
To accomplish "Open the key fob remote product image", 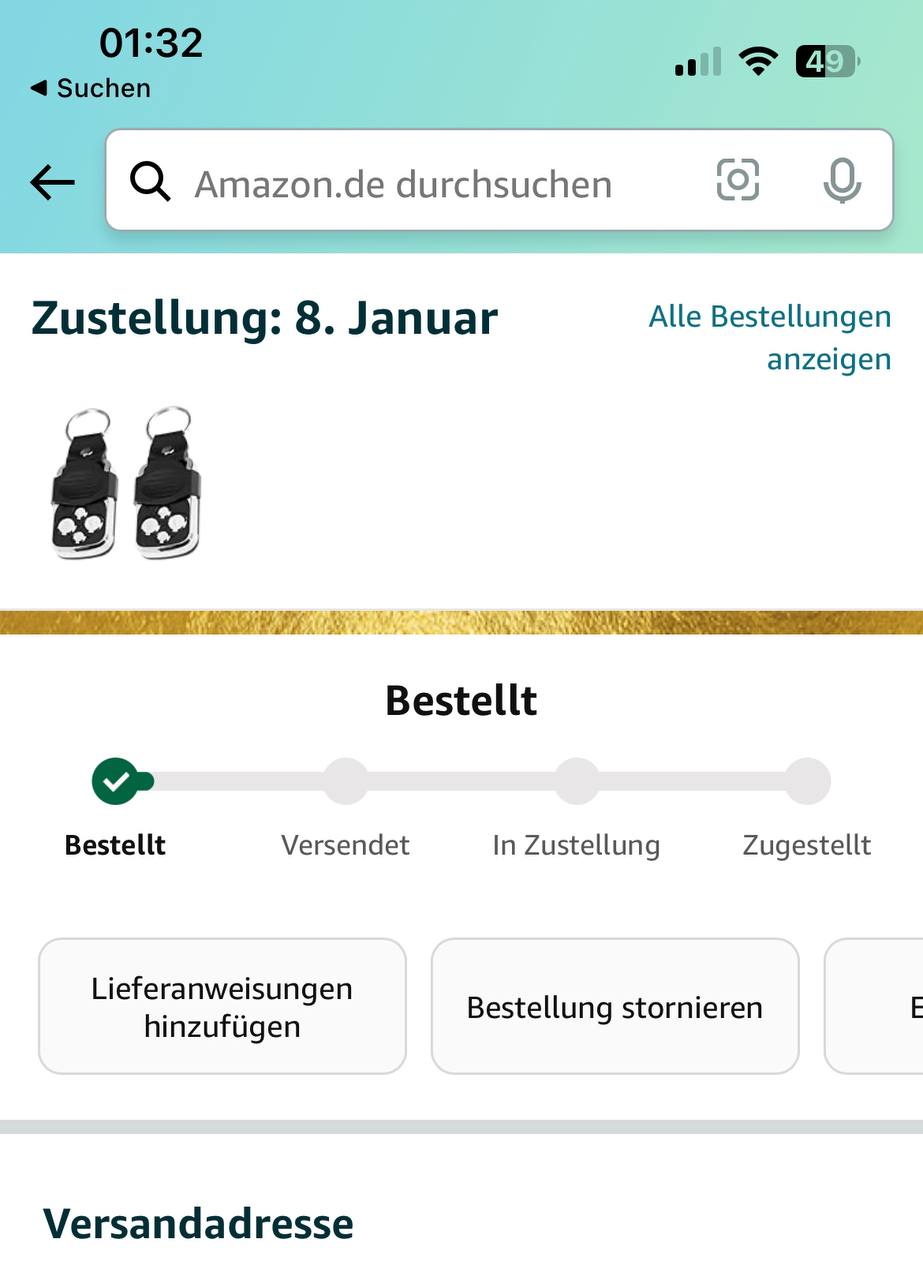I will point(124,482).
